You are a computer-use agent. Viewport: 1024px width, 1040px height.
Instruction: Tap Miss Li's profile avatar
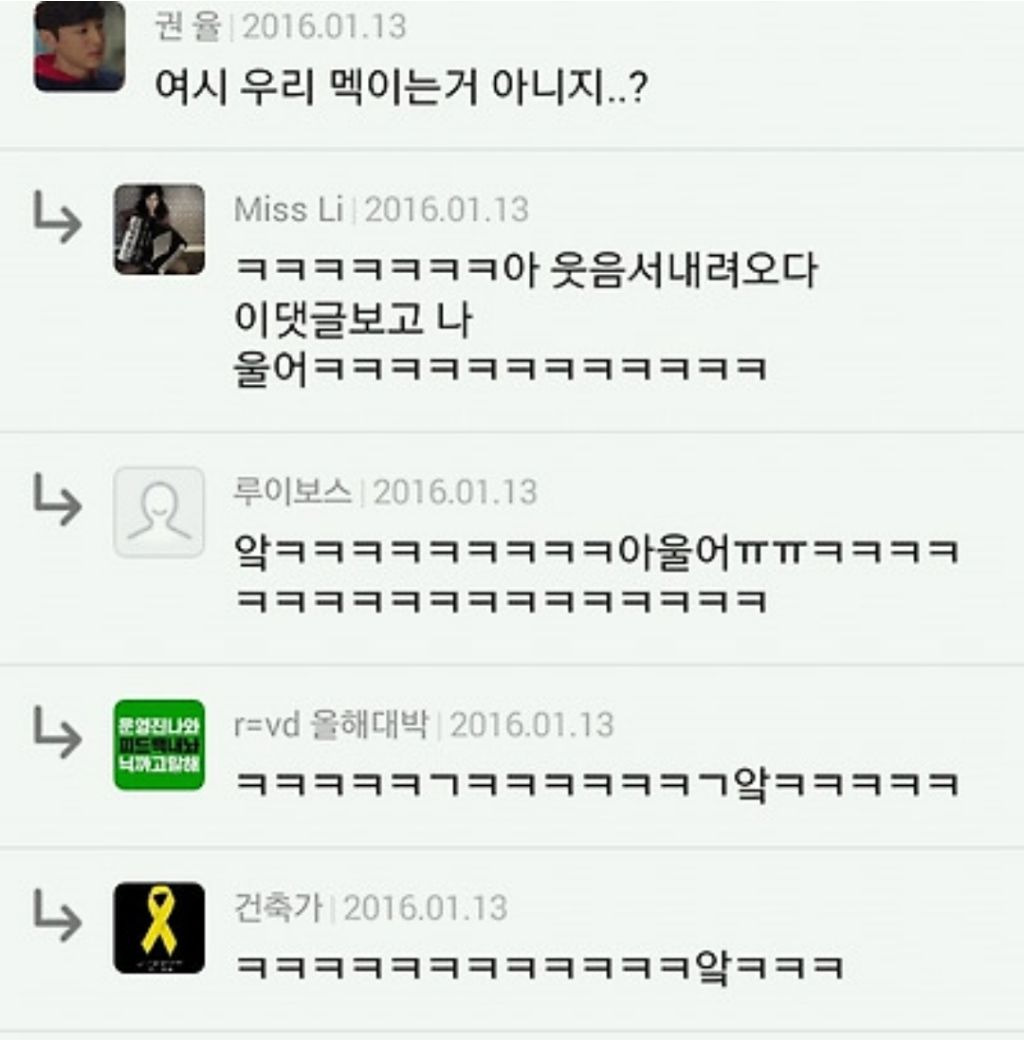(x=159, y=229)
